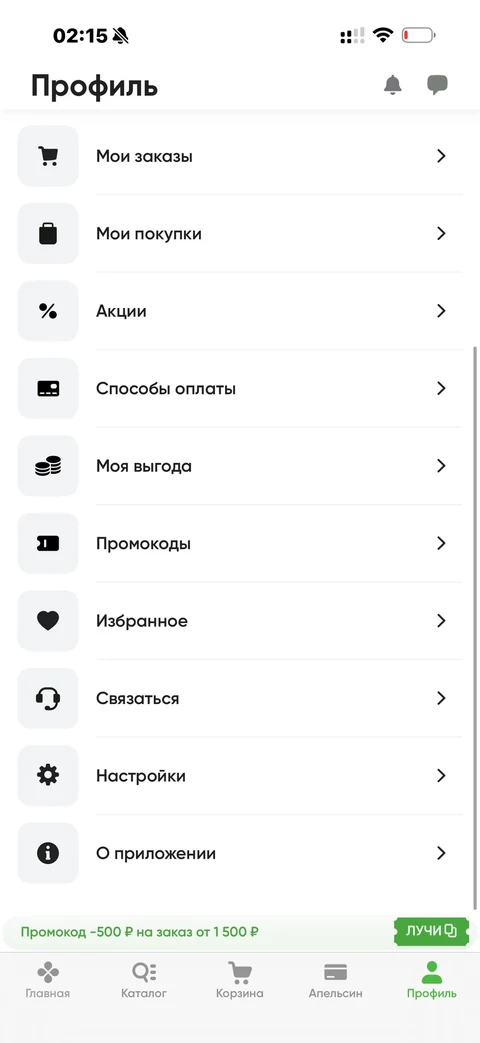This screenshot has height=1043, width=480.
Task: Open Промокоды
Action: point(240,543)
